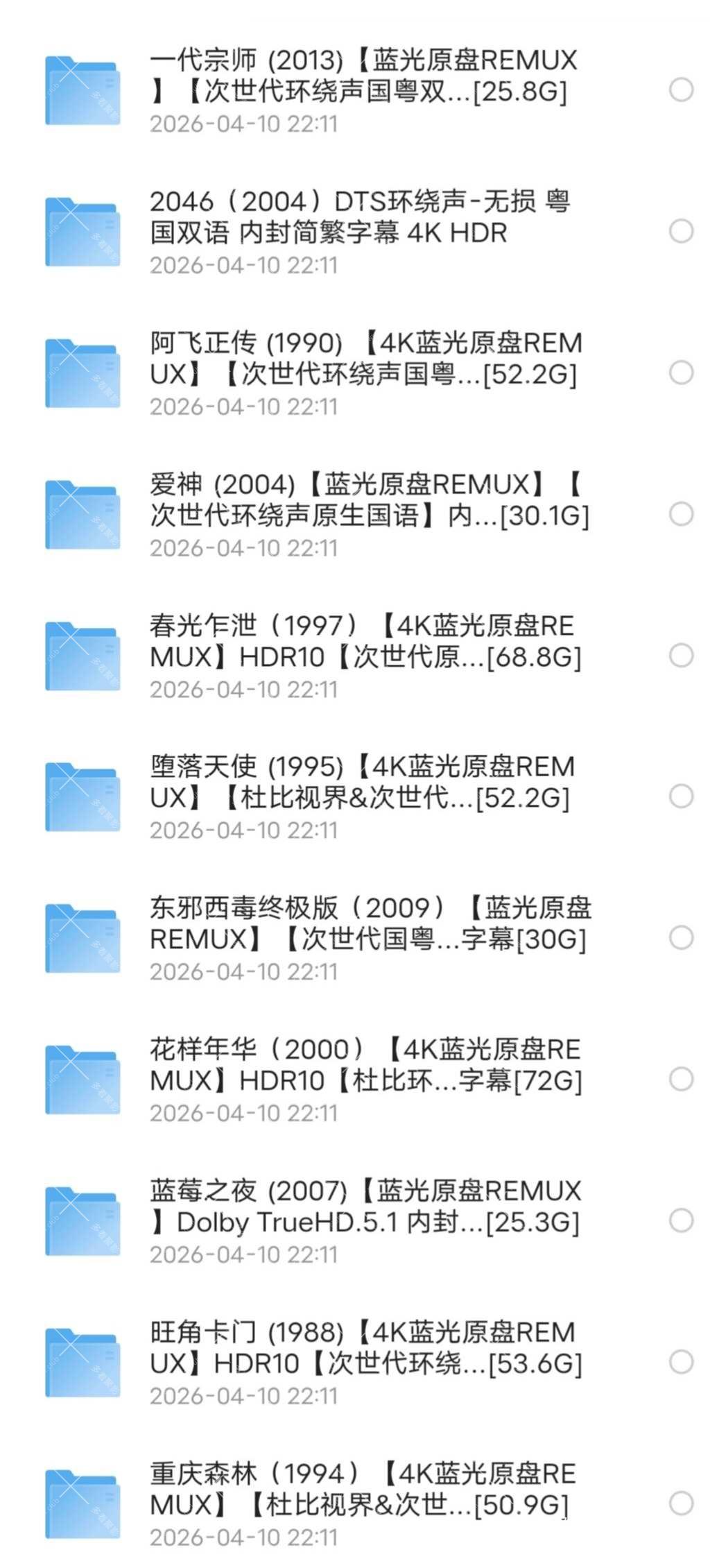Select 堕落天使 via its circle
Image resolution: width=710 pixels, height=1568 pixels.
(x=681, y=796)
